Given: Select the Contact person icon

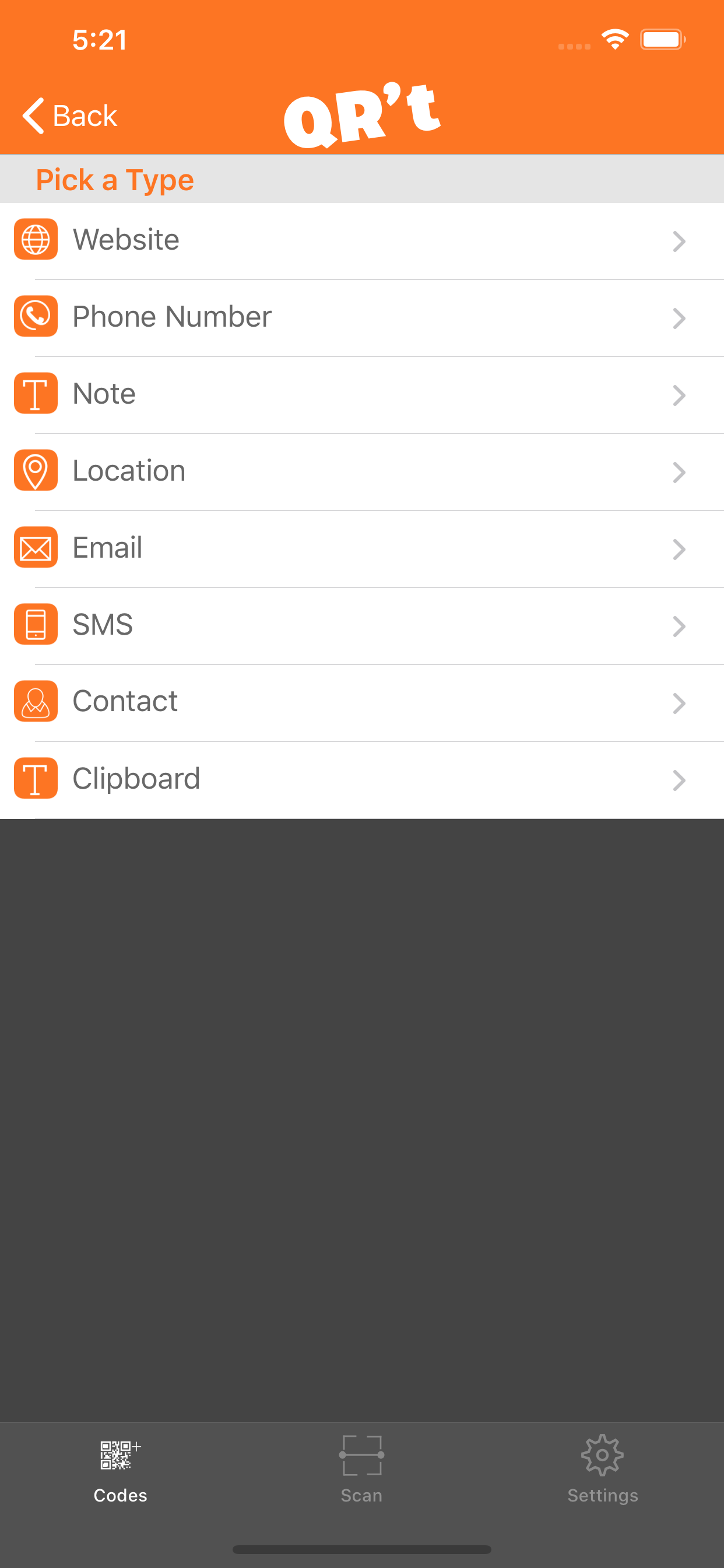Looking at the screenshot, I should pyautogui.click(x=36, y=701).
